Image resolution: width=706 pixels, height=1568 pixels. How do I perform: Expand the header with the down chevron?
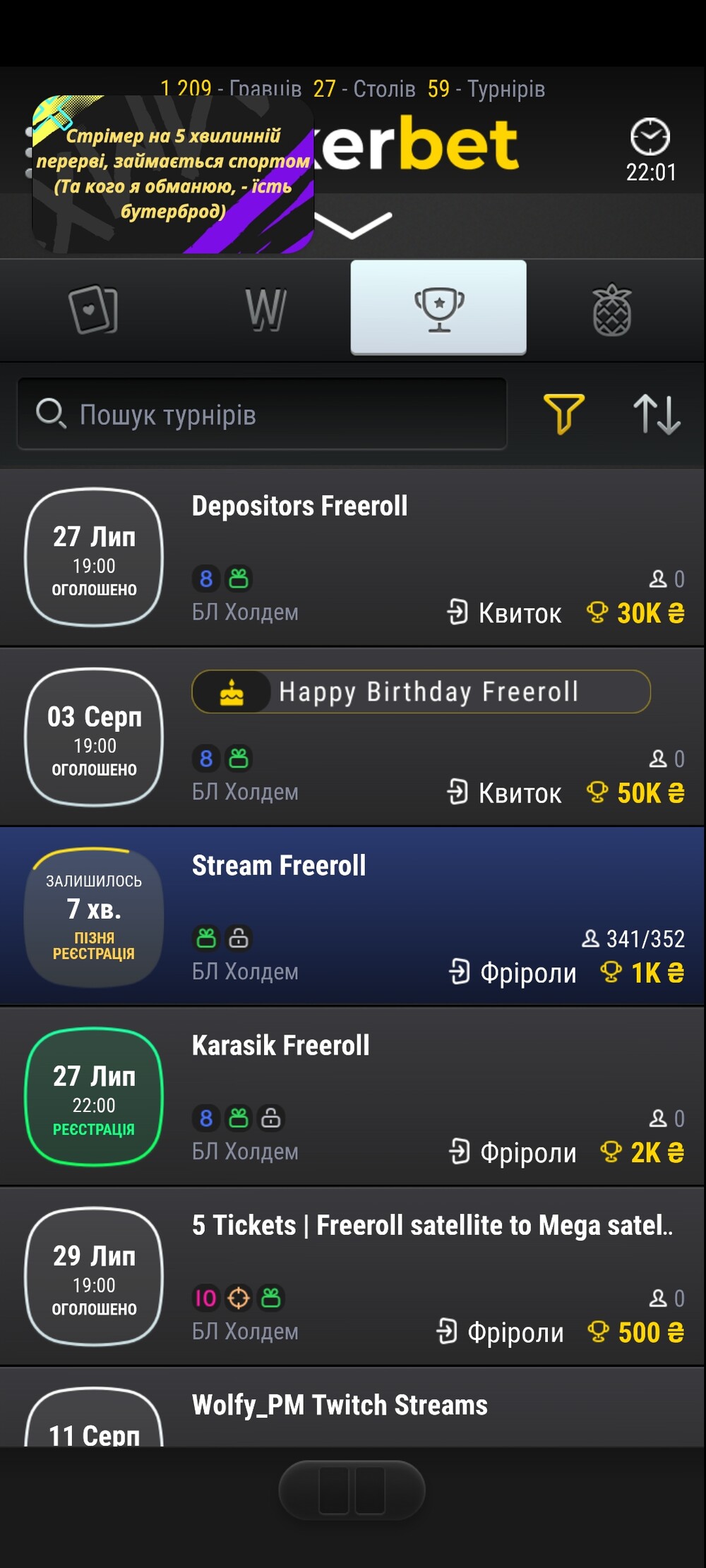353,225
